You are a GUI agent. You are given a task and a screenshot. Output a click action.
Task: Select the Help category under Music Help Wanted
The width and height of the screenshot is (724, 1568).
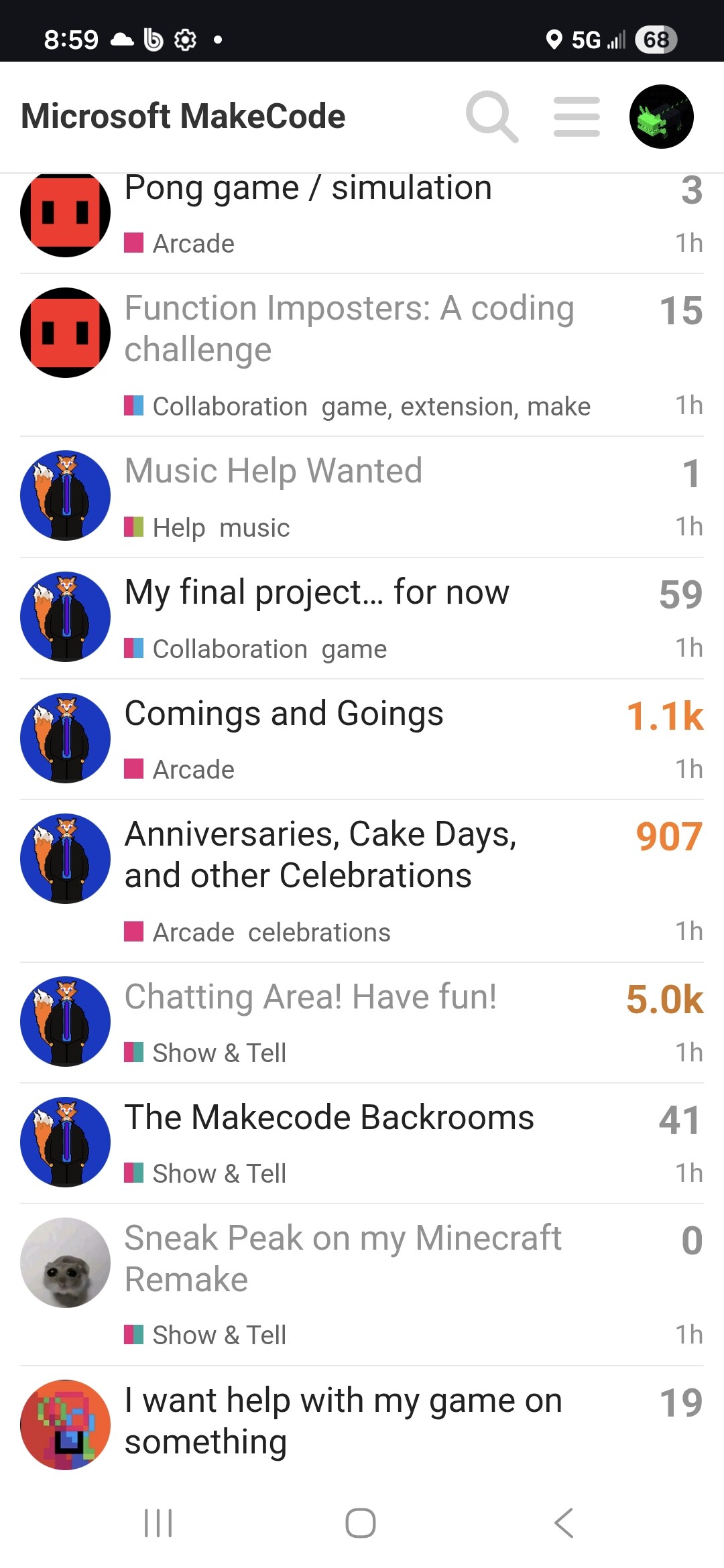[x=178, y=528]
